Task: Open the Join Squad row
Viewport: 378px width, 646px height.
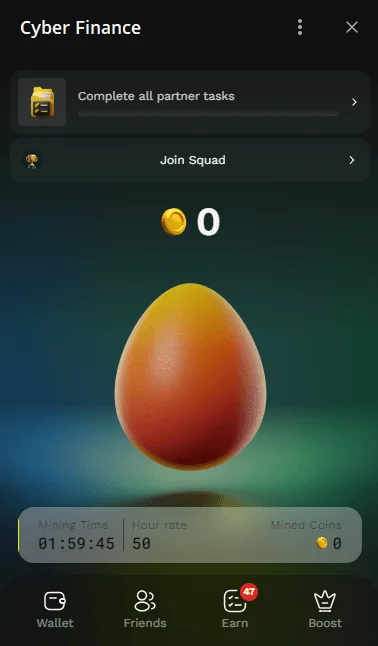Action: pos(190,160)
